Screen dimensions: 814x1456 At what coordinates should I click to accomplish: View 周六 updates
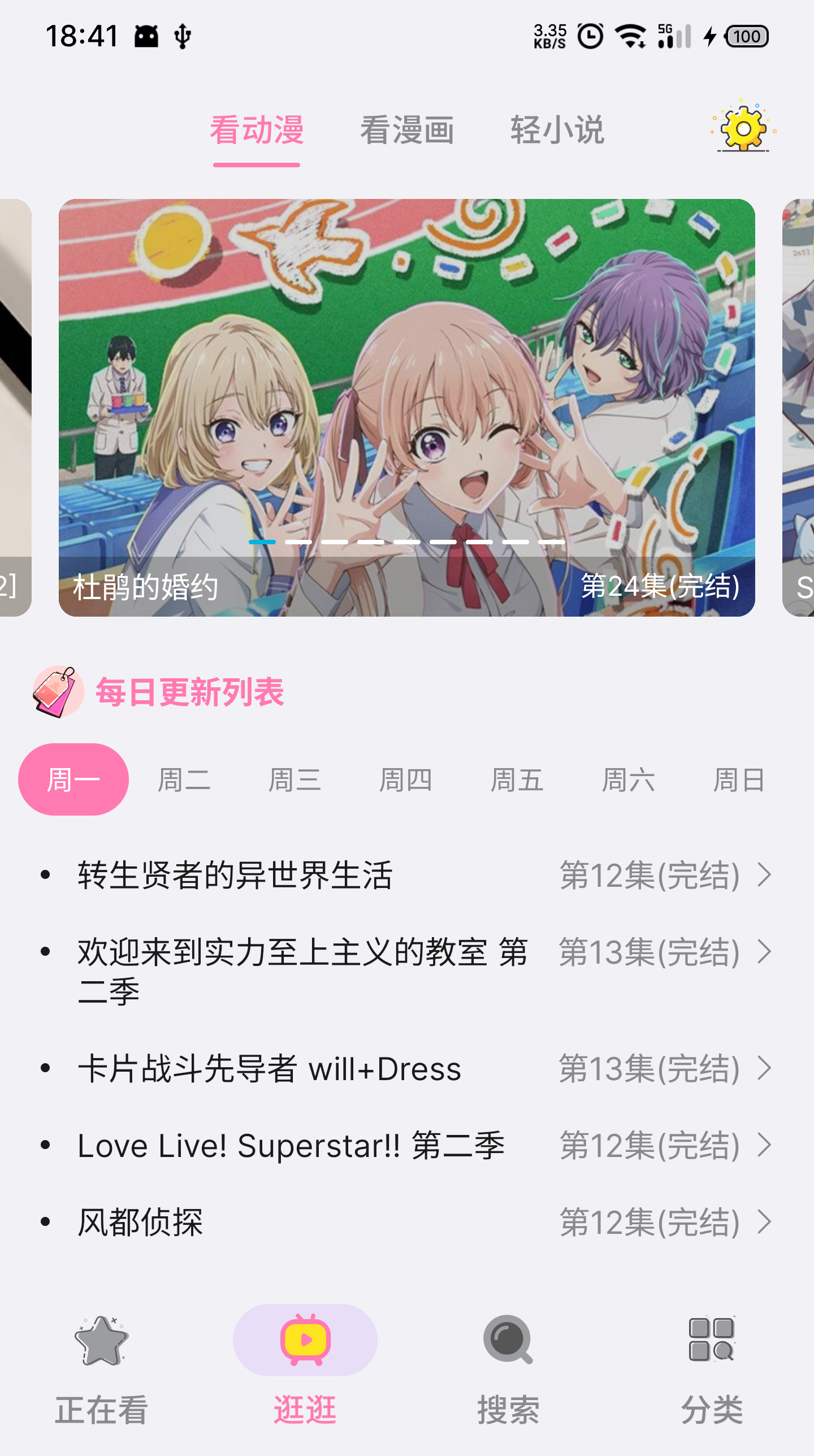[x=628, y=779]
